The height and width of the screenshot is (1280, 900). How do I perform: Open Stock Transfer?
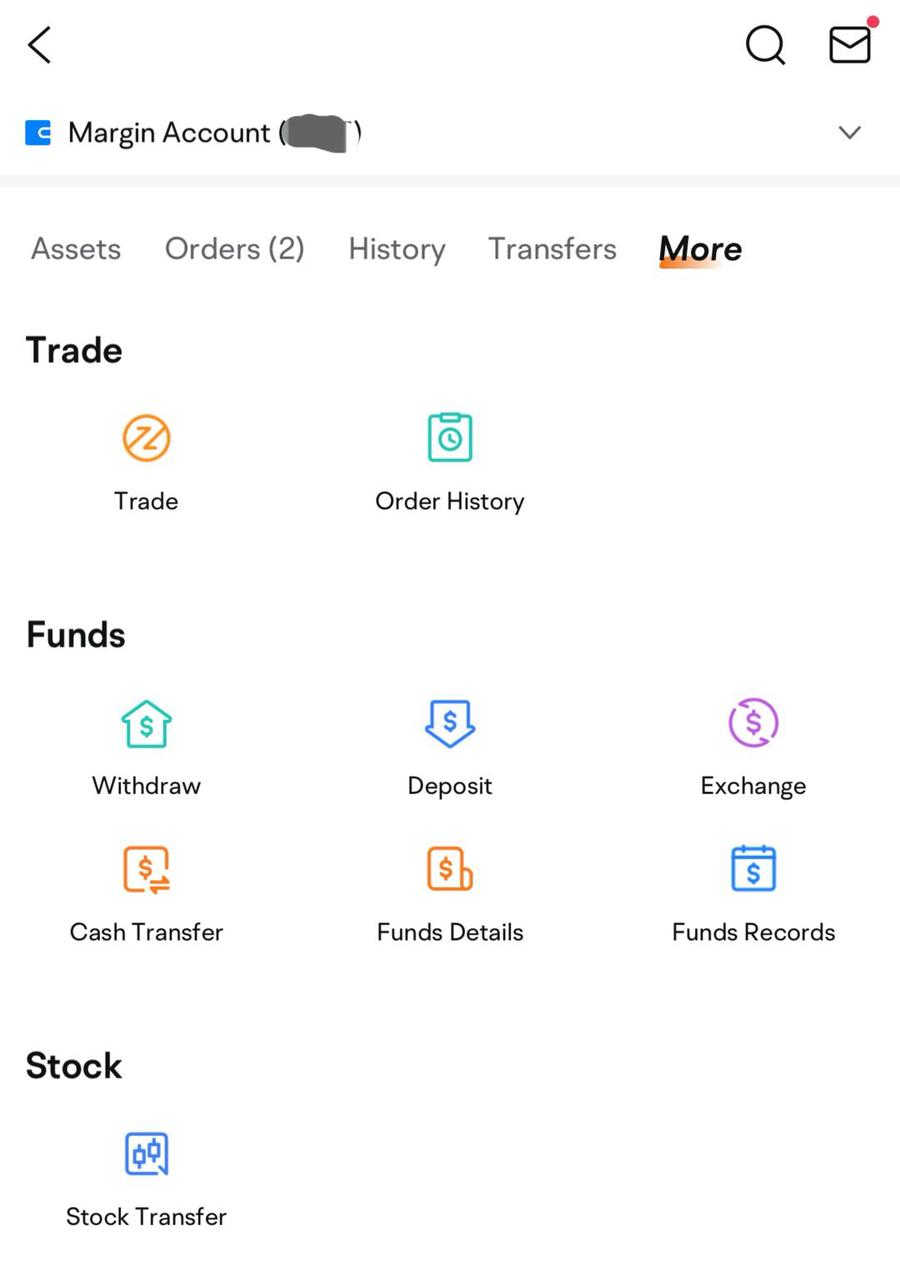pos(146,1177)
